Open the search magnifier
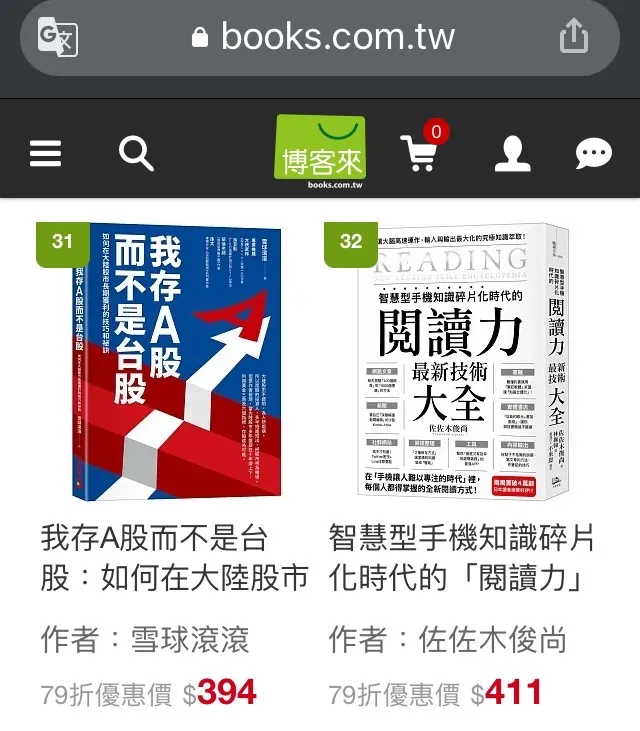 point(136,153)
